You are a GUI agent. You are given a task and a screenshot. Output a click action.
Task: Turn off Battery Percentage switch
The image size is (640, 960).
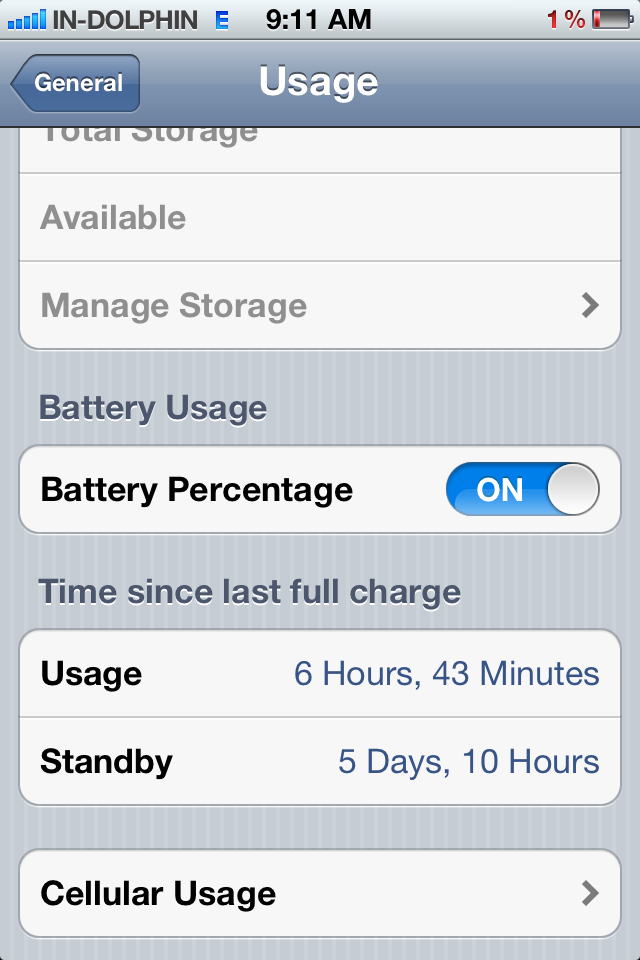tap(522, 490)
